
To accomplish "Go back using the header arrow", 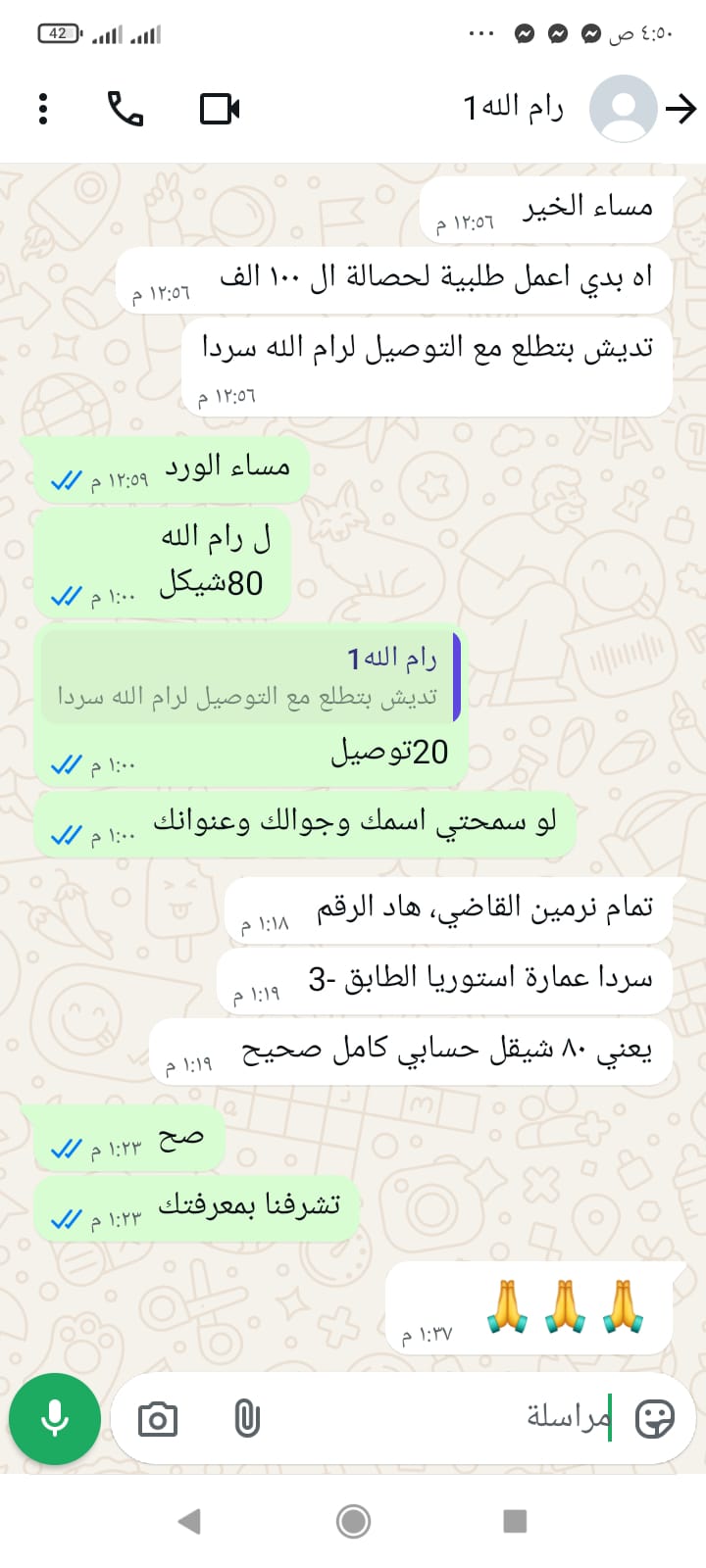I will (x=681, y=109).
